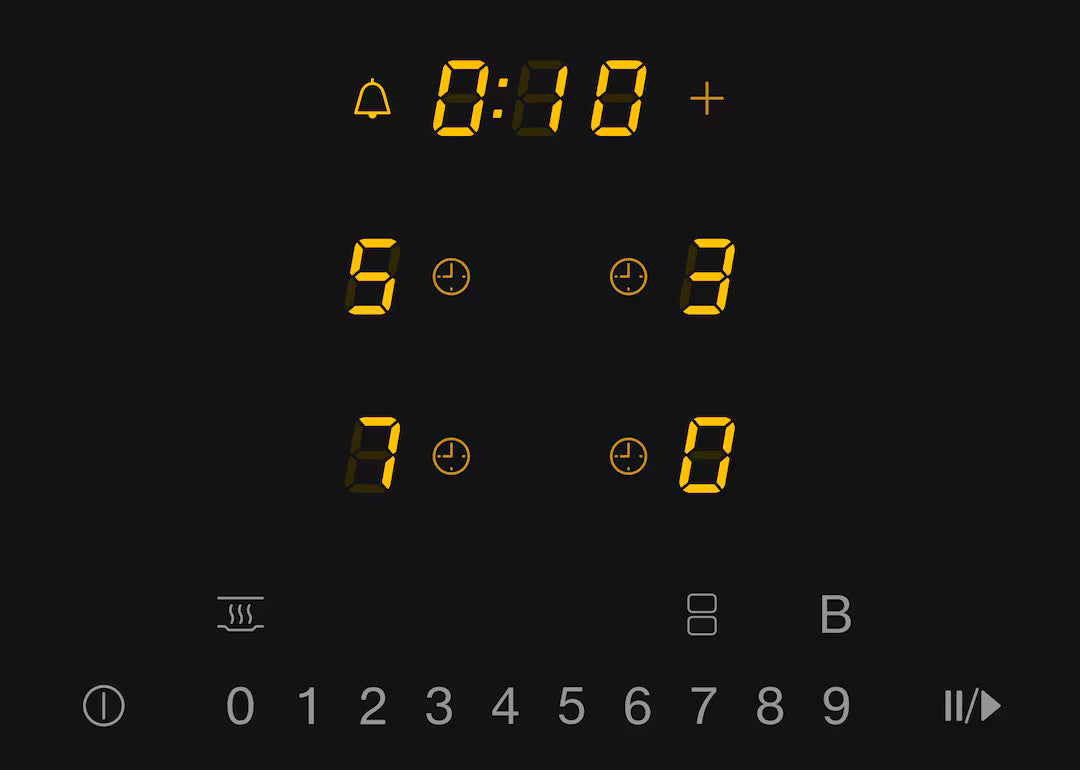Tap the pause/resume cooking control
Image resolution: width=1080 pixels, height=770 pixels.
tap(972, 706)
